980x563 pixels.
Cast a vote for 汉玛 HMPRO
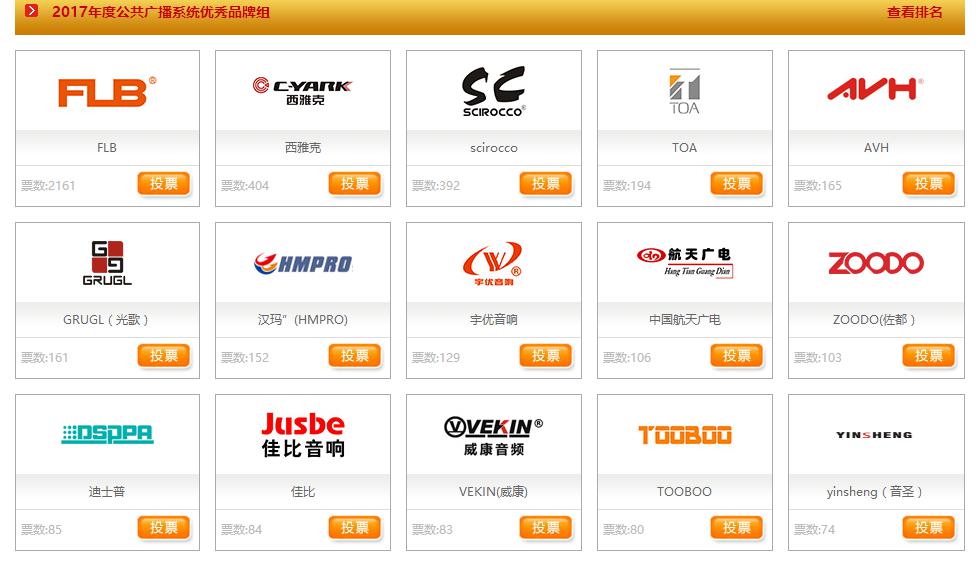click(x=355, y=356)
